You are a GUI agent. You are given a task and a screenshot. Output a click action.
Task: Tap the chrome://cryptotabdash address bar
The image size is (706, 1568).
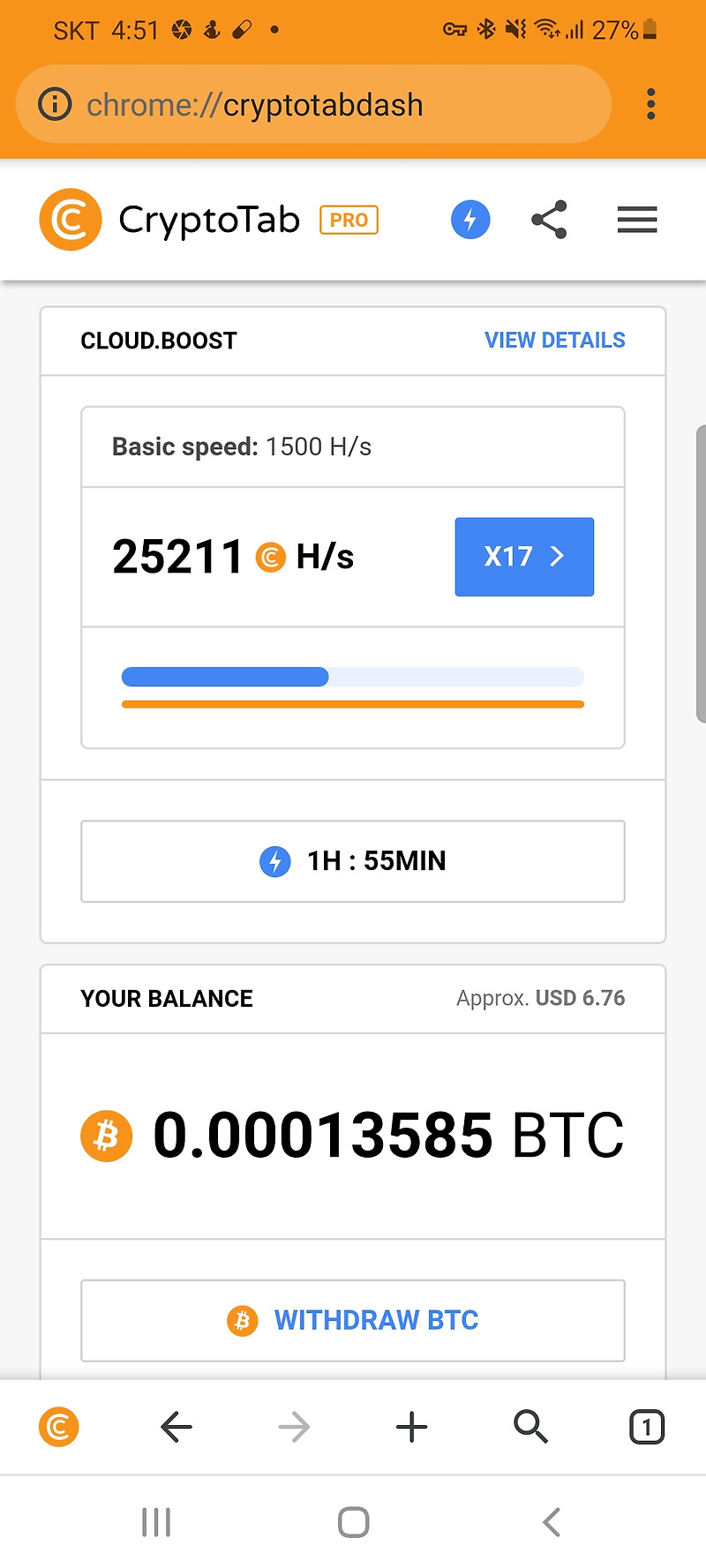tap(313, 104)
